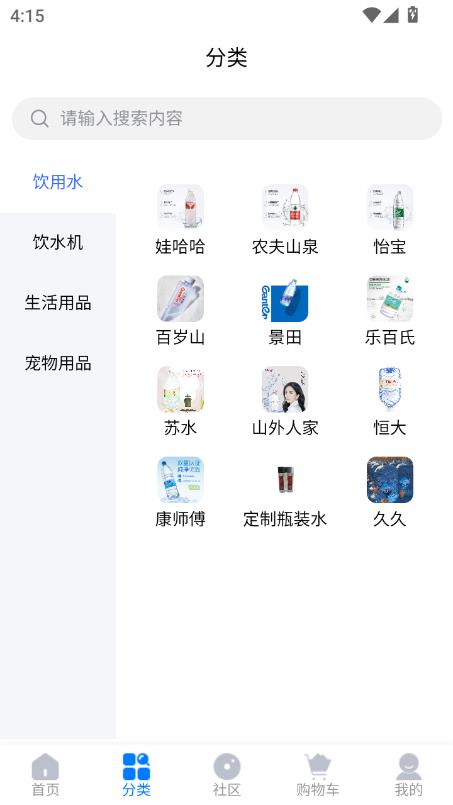This screenshot has height=805, width=453.
Task: Open 定制瓶装水 option
Action: click(x=285, y=492)
